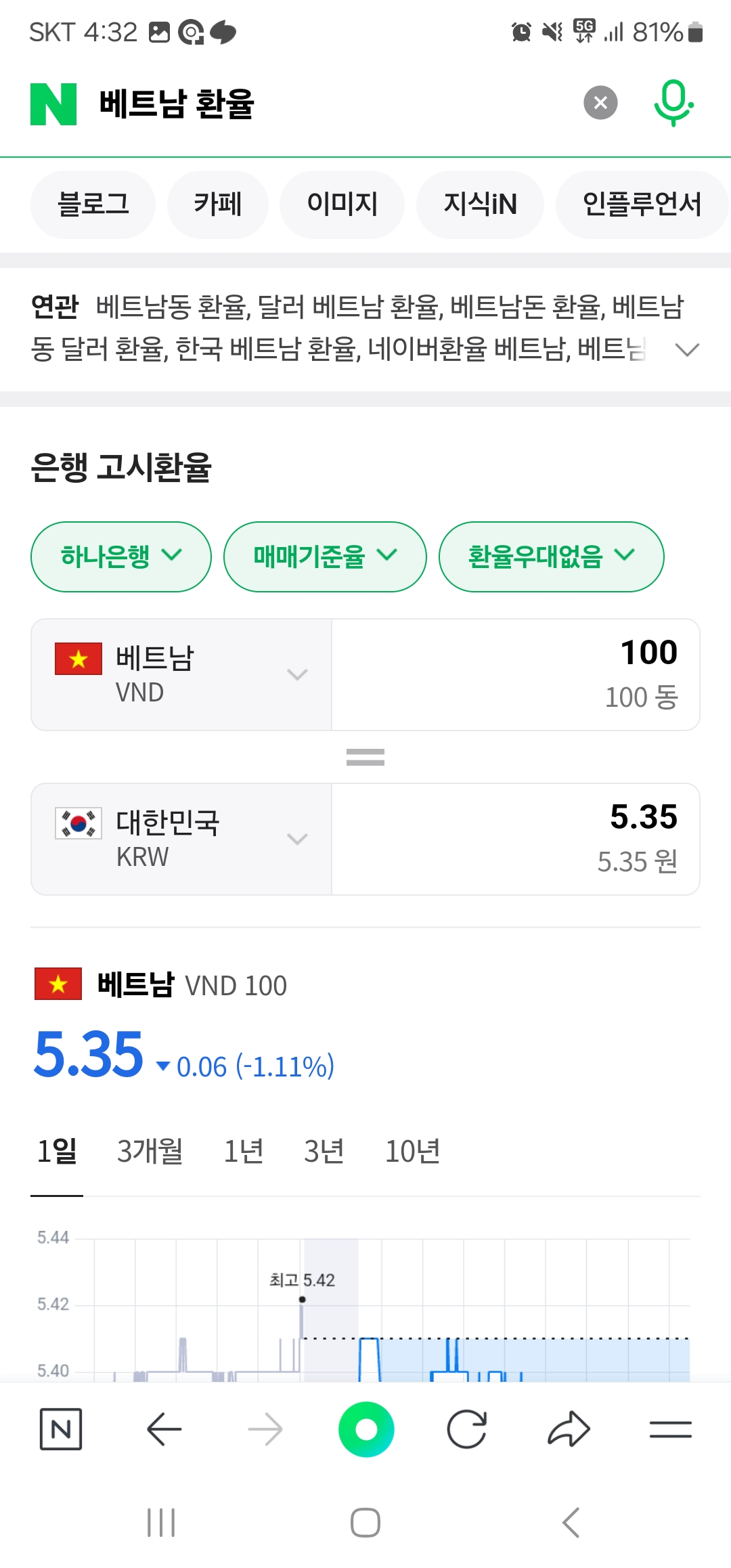The height and width of the screenshot is (1568, 731).
Task: Expand the related searches list
Action: point(687,349)
